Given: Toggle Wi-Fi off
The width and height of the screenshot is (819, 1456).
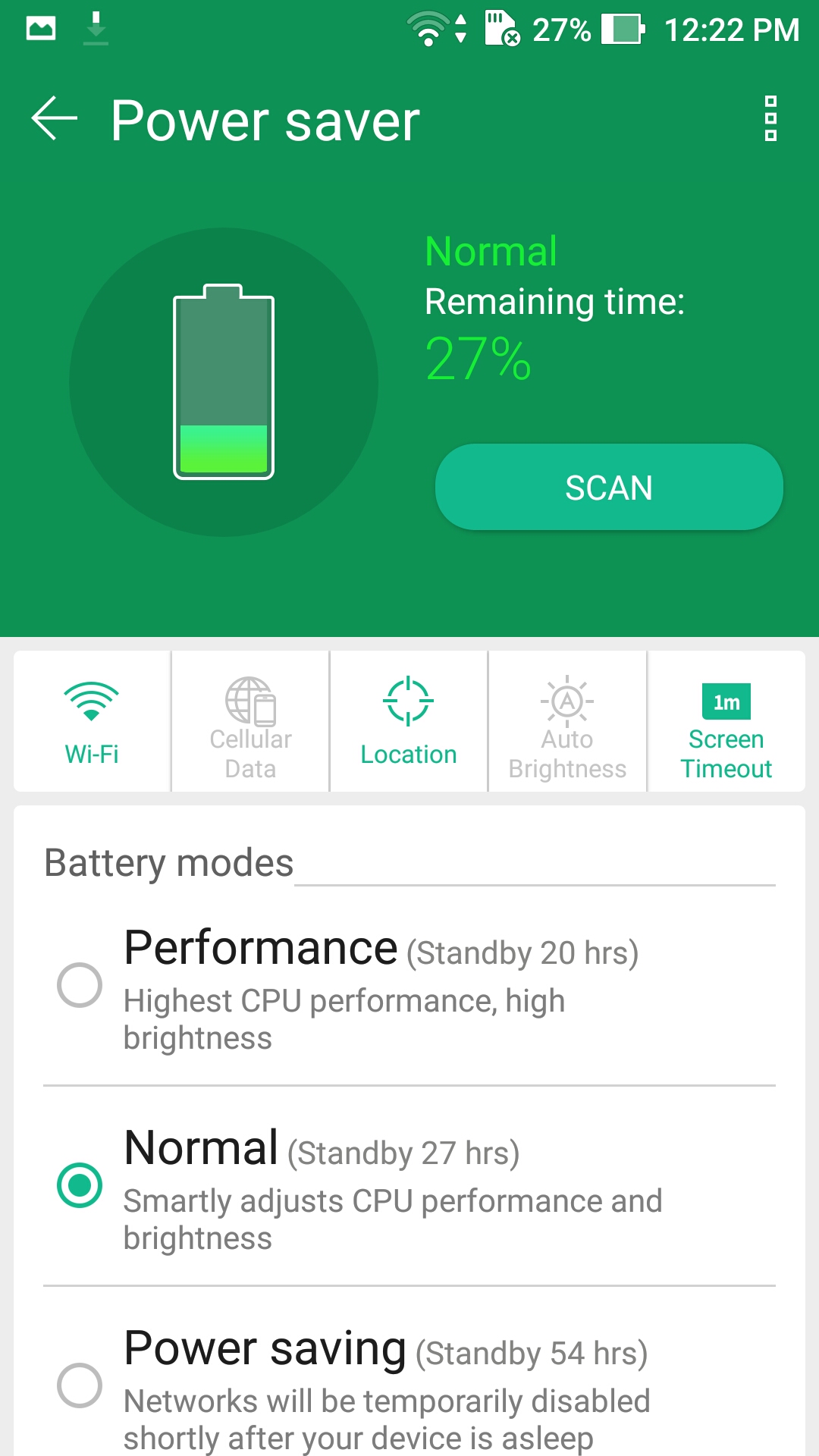Looking at the screenshot, I should click(92, 721).
